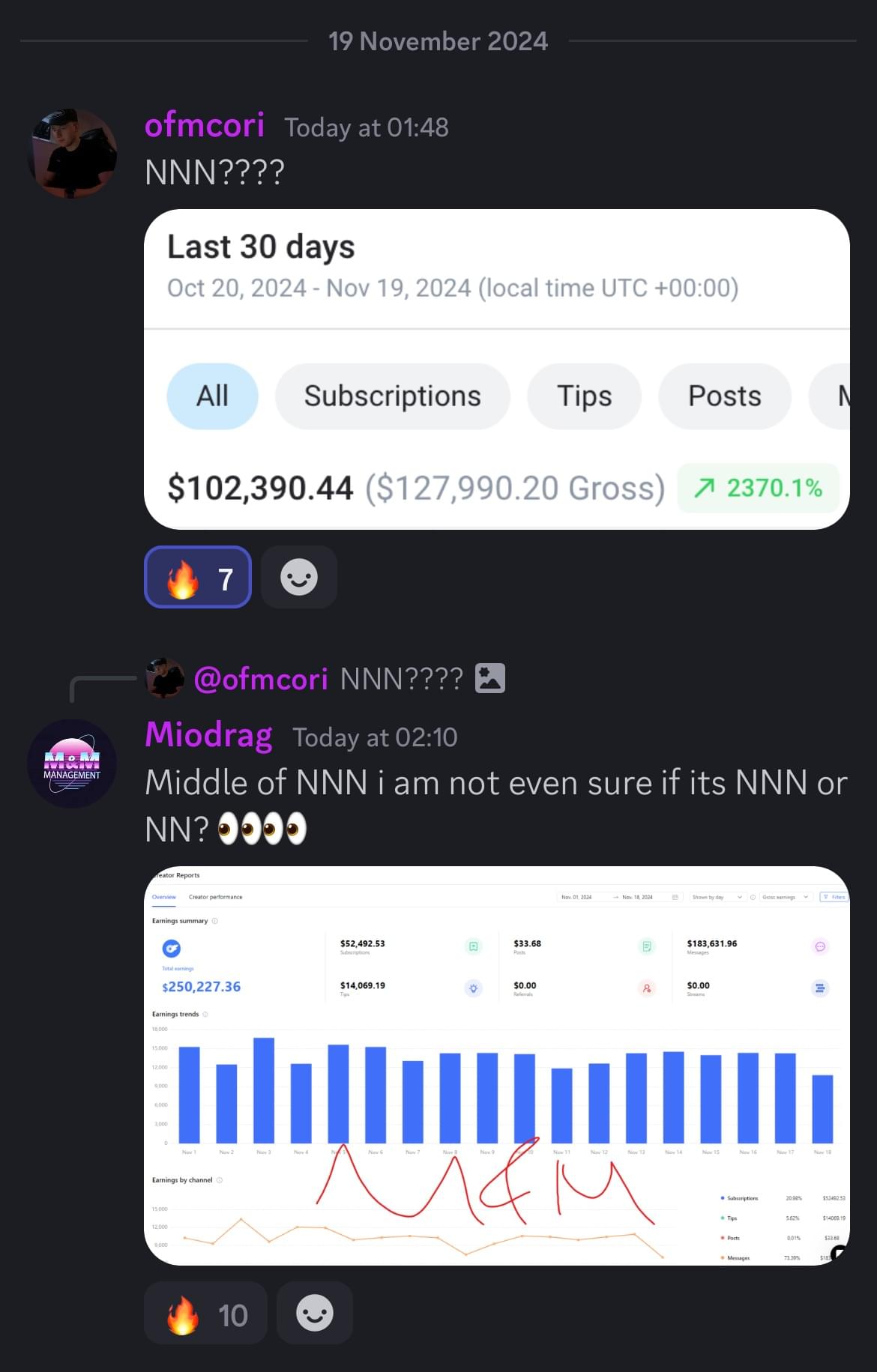The image size is (877, 1372).
Task: Add a new reaction under Miodrag's message
Action: click(x=314, y=1313)
